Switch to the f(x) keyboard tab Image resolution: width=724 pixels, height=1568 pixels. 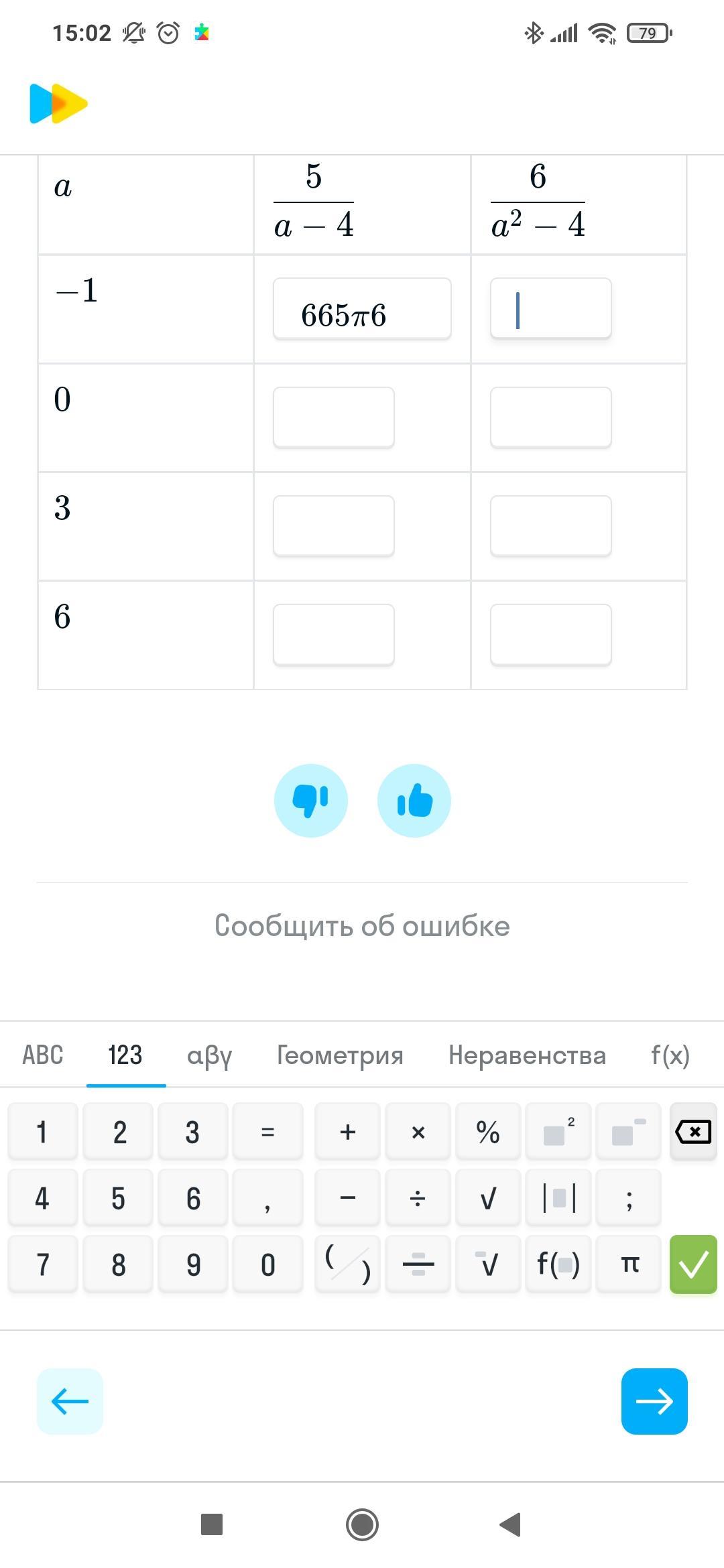point(670,1055)
